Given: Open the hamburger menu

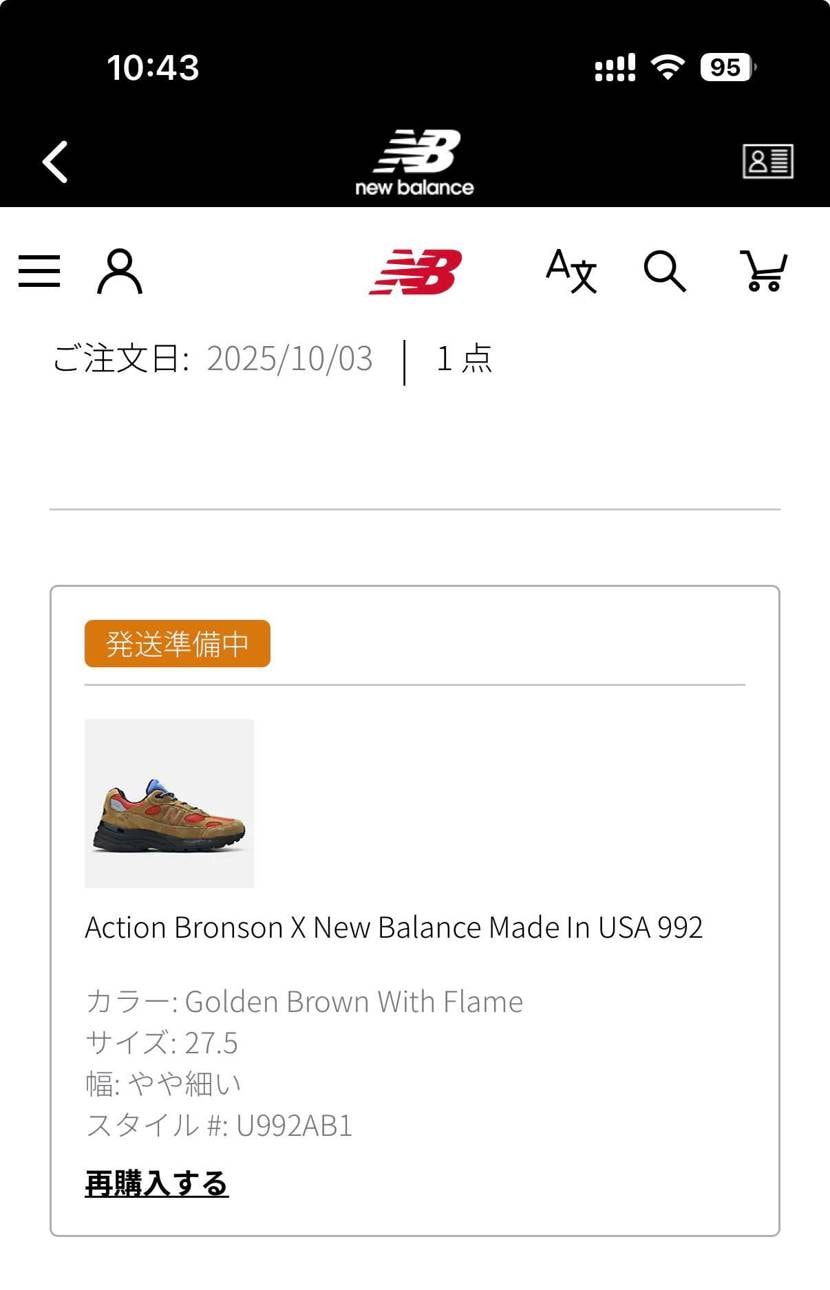Looking at the screenshot, I should (x=39, y=271).
